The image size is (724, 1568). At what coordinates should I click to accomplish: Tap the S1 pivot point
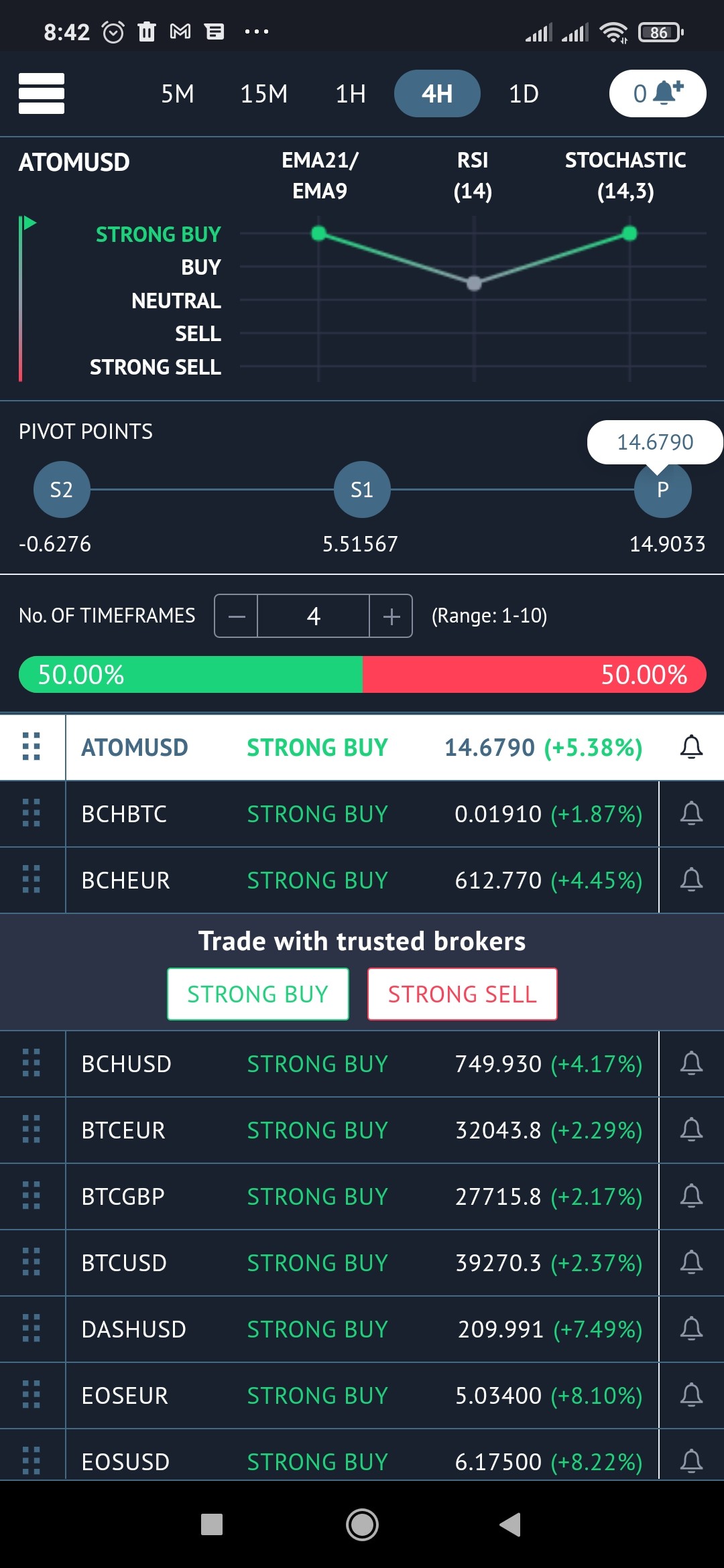coord(362,489)
